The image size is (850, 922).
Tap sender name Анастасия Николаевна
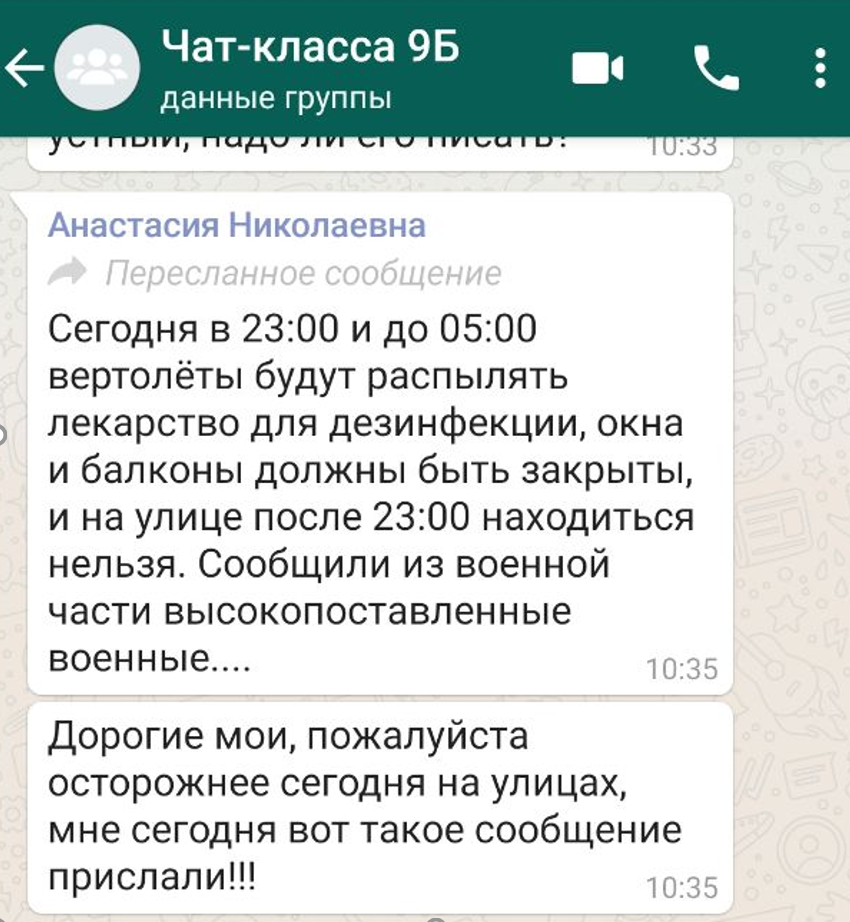coord(237,226)
